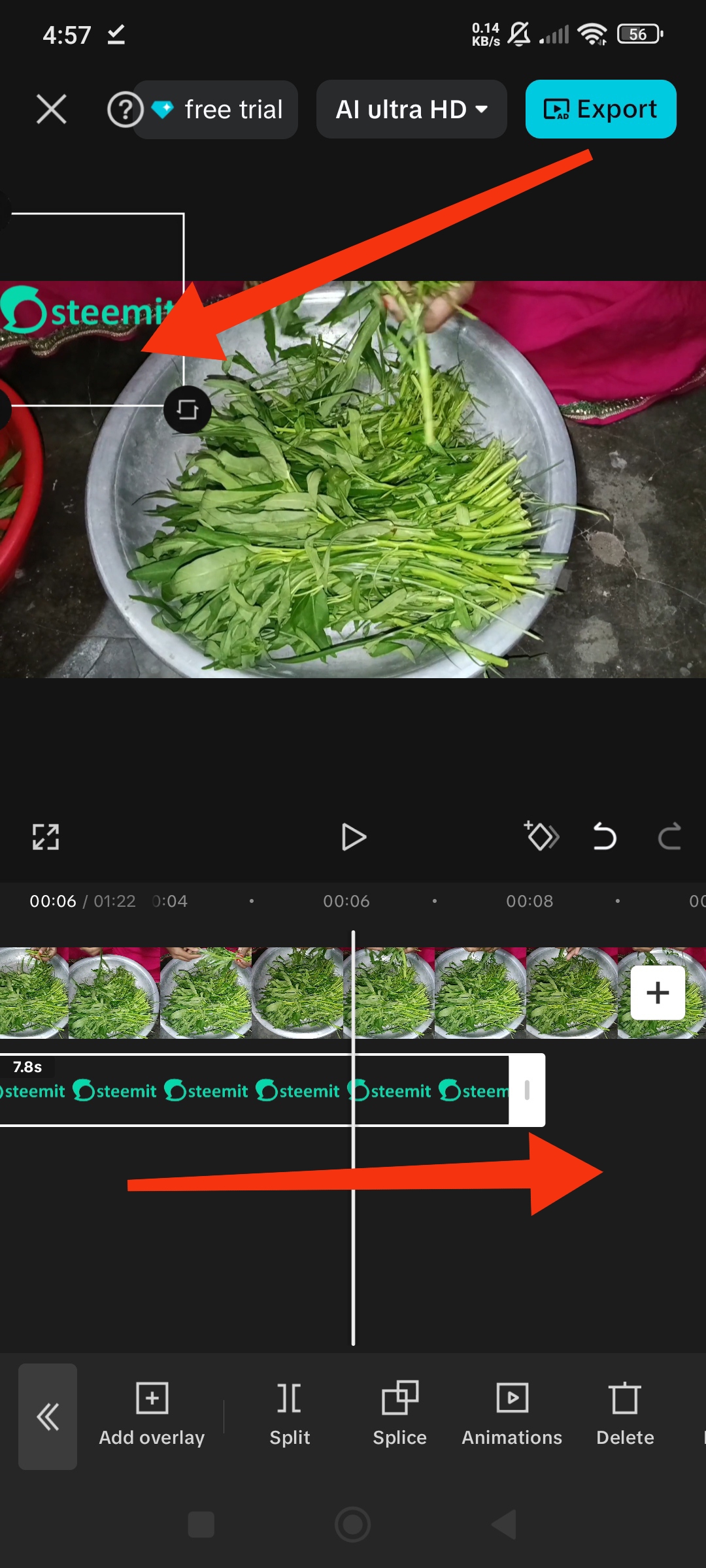The height and width of the screenshot is (1568, 706).
Task: Tap the overlay clip's right trim handle
Action: 527,1090
